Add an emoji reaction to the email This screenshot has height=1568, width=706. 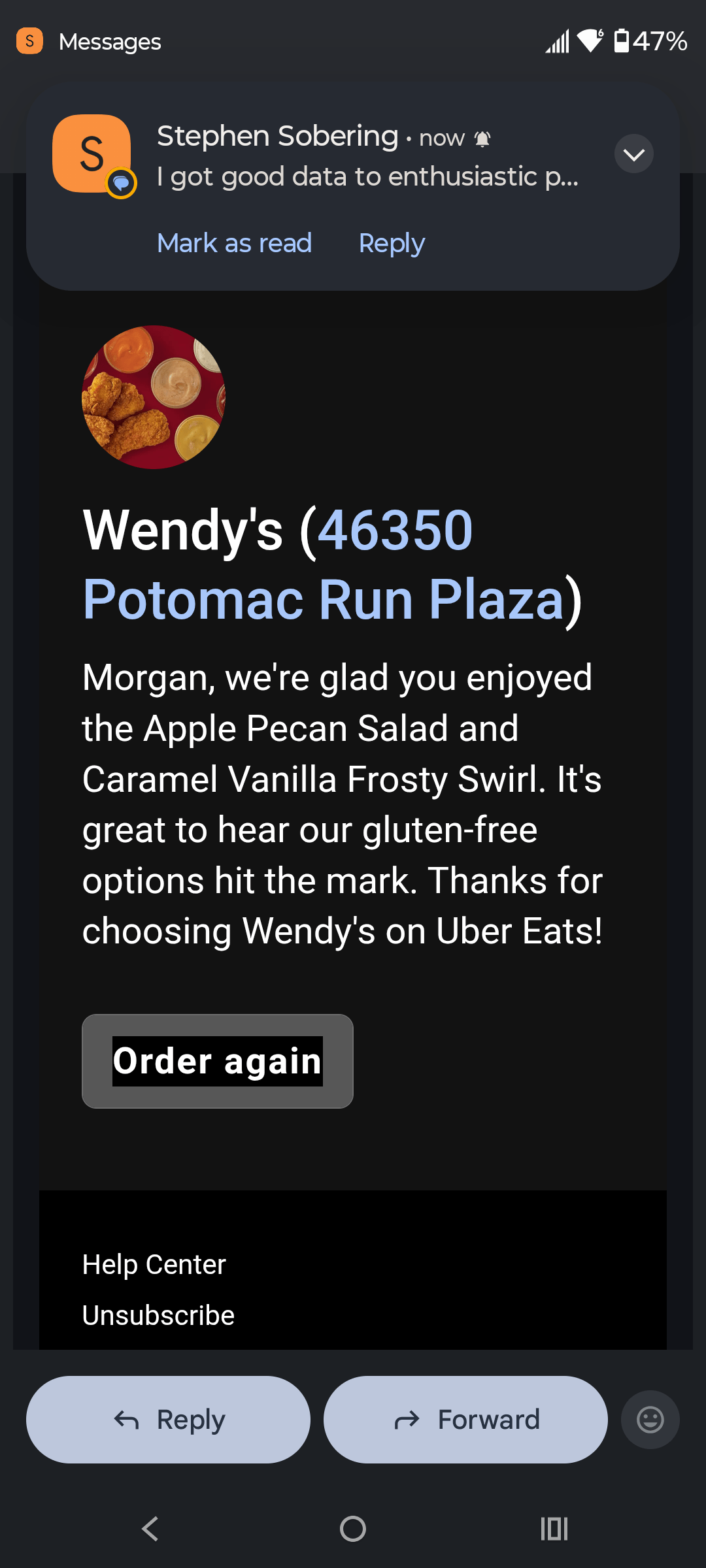point(650,1420)
